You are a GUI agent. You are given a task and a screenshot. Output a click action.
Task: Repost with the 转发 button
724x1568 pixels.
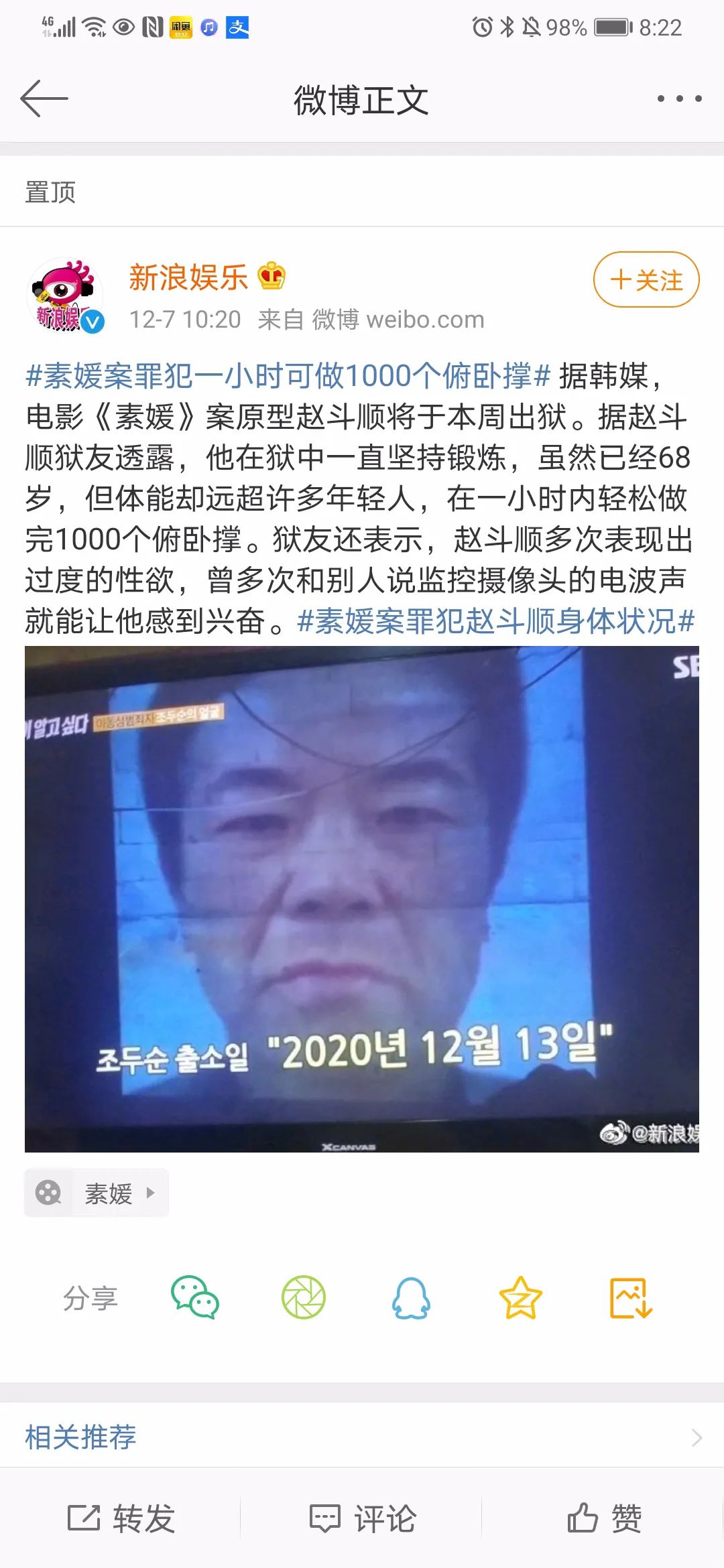[121, 1518]
